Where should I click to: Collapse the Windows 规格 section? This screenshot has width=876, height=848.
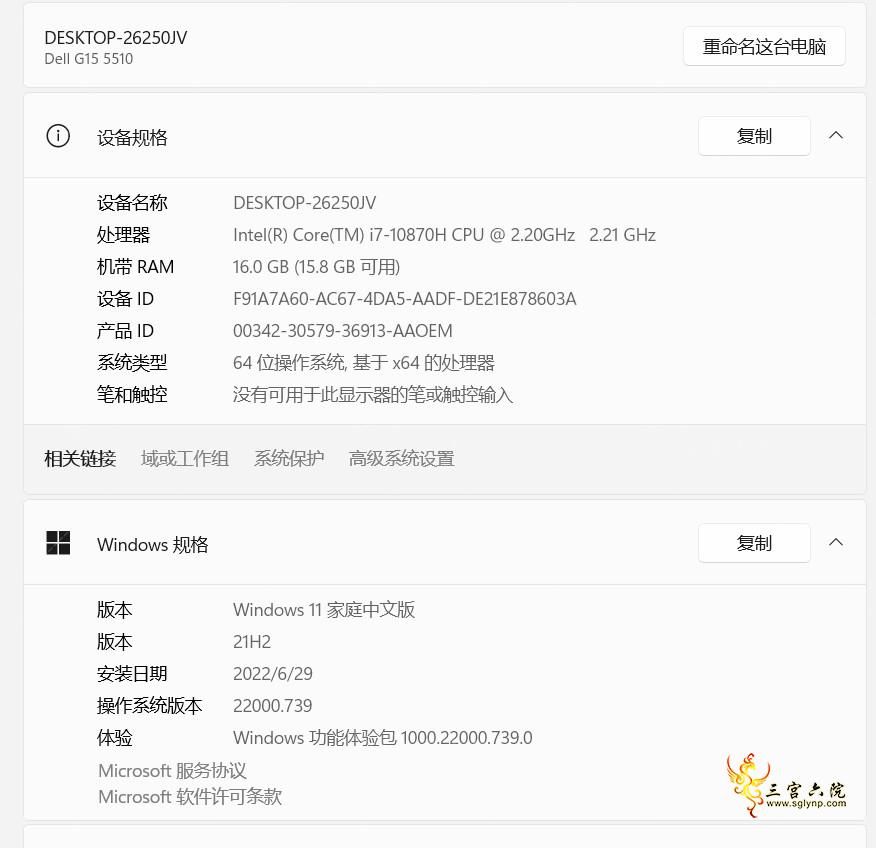point(836,543)
